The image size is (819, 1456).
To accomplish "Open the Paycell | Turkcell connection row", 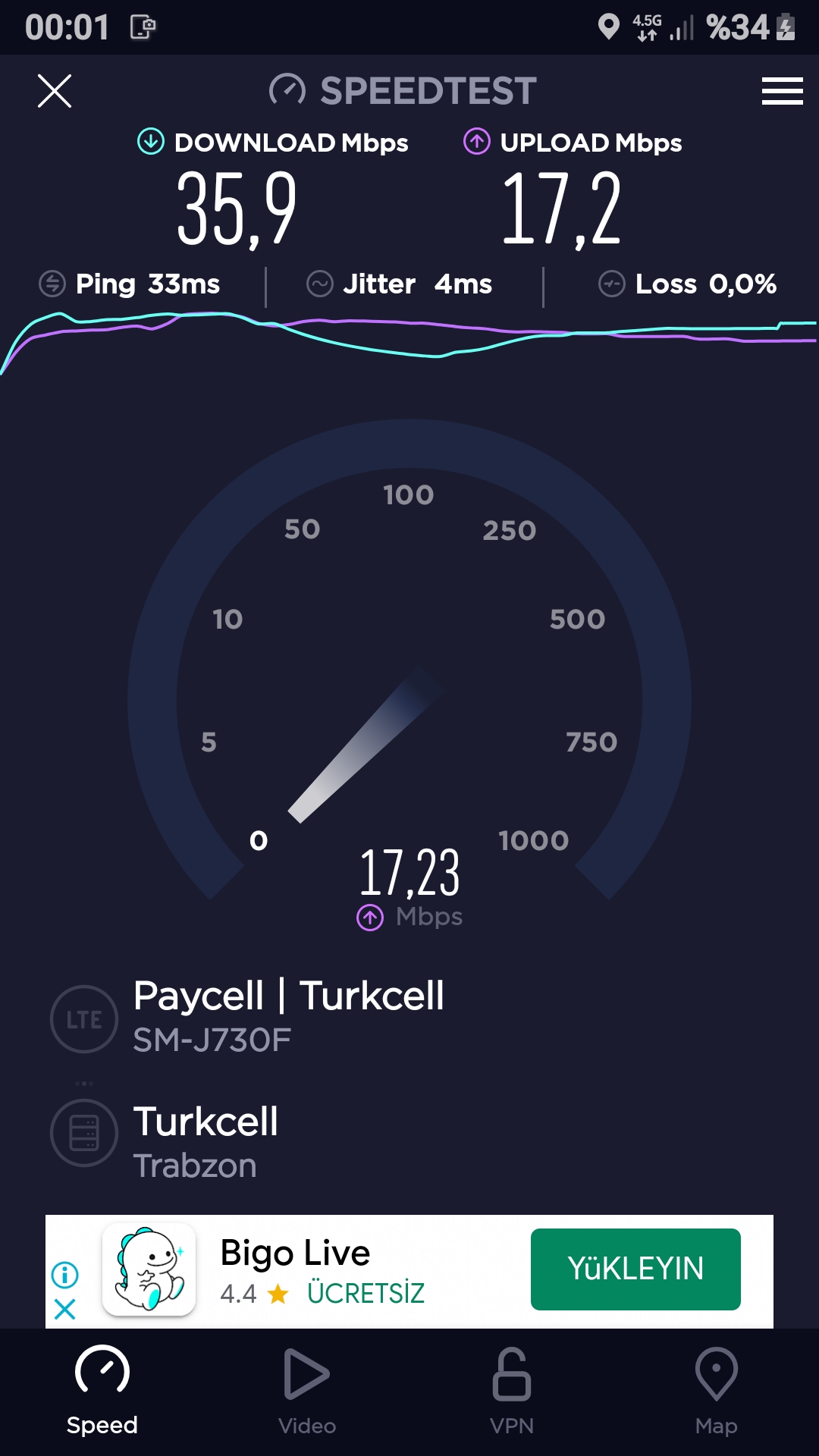I will pos(409,1016).
